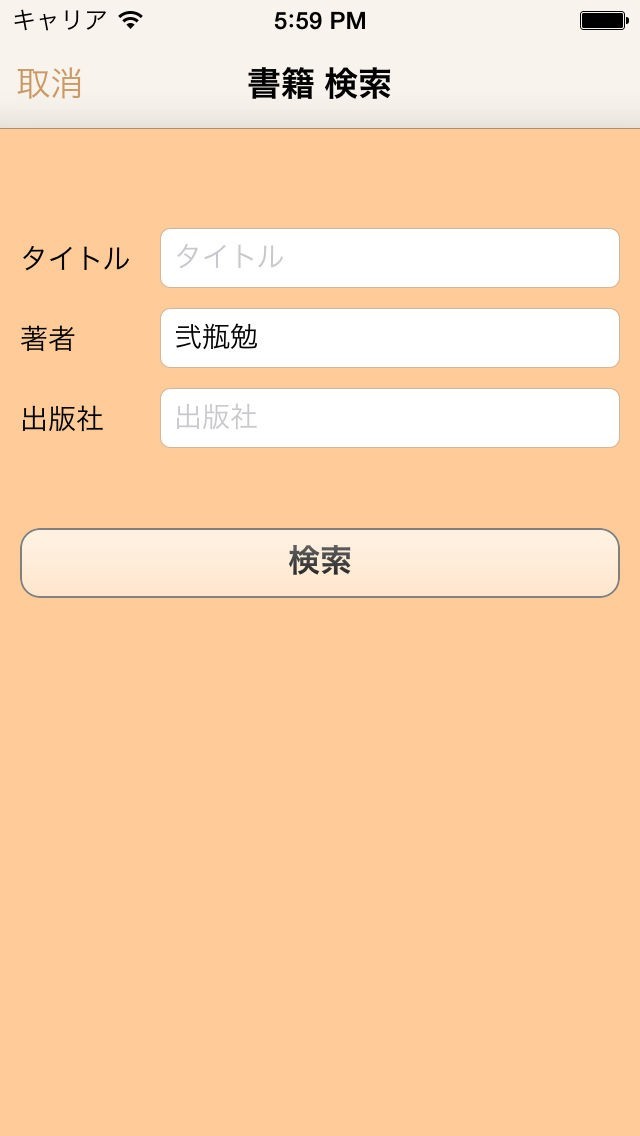Tap 取消 to cancel the book search
This screenshot has height=1136, width=640.
click(50, 84)
